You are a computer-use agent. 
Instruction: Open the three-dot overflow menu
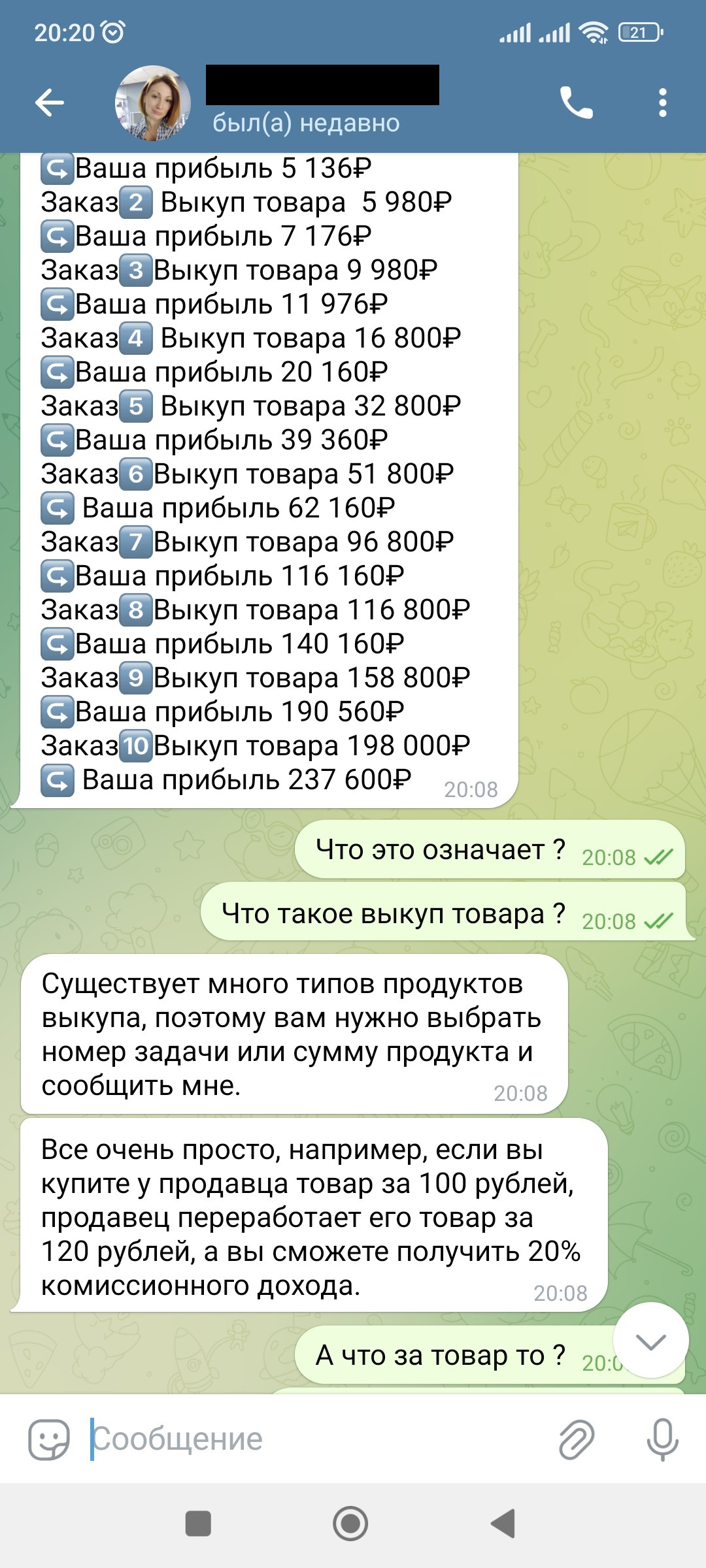tap(662, 103)
